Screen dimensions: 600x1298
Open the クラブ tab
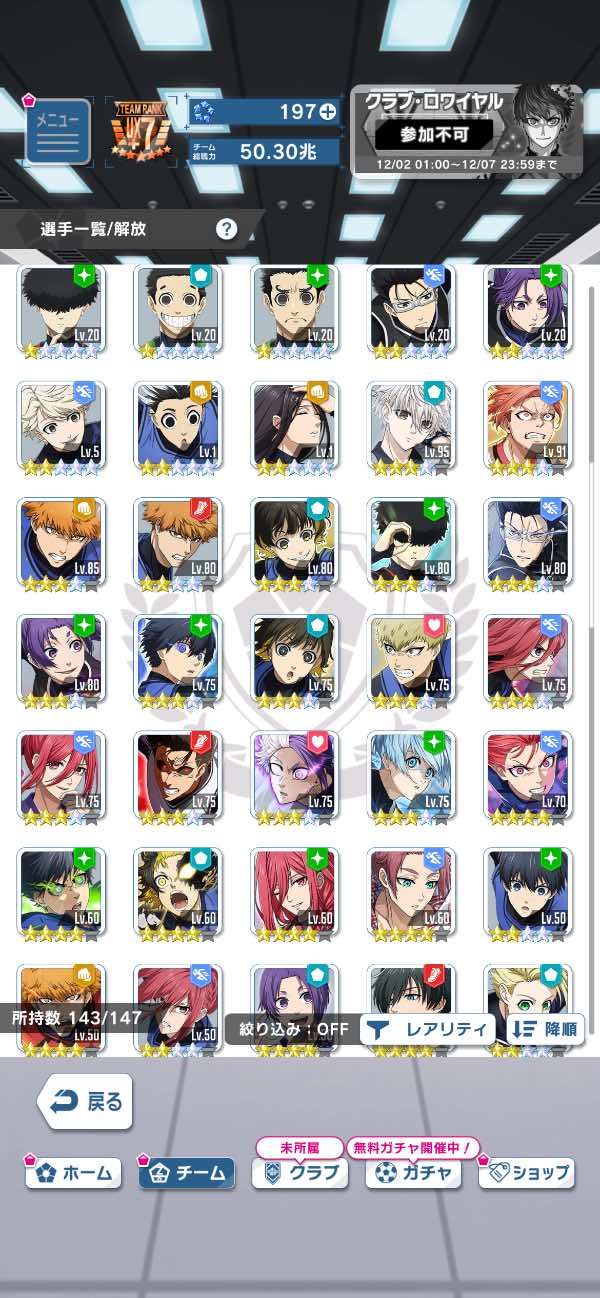(300, 1172)
